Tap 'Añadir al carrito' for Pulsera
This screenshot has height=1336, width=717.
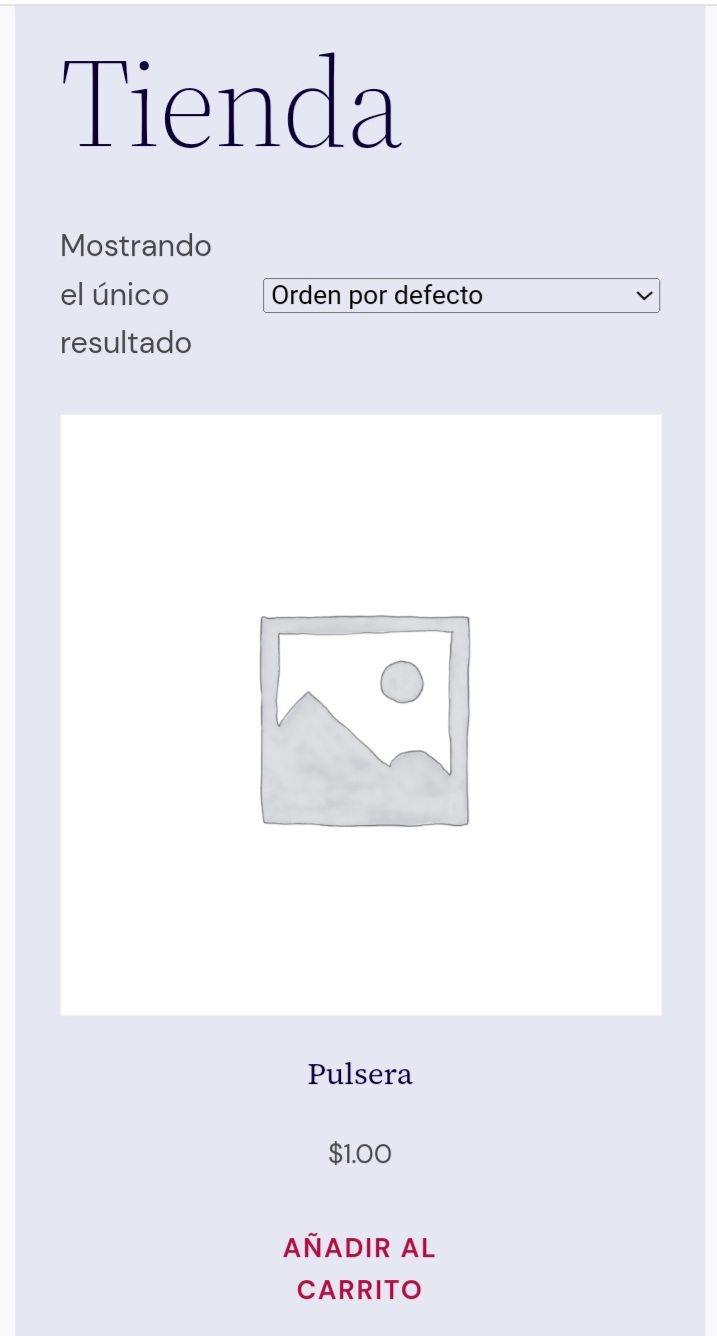click(360, 1269)
